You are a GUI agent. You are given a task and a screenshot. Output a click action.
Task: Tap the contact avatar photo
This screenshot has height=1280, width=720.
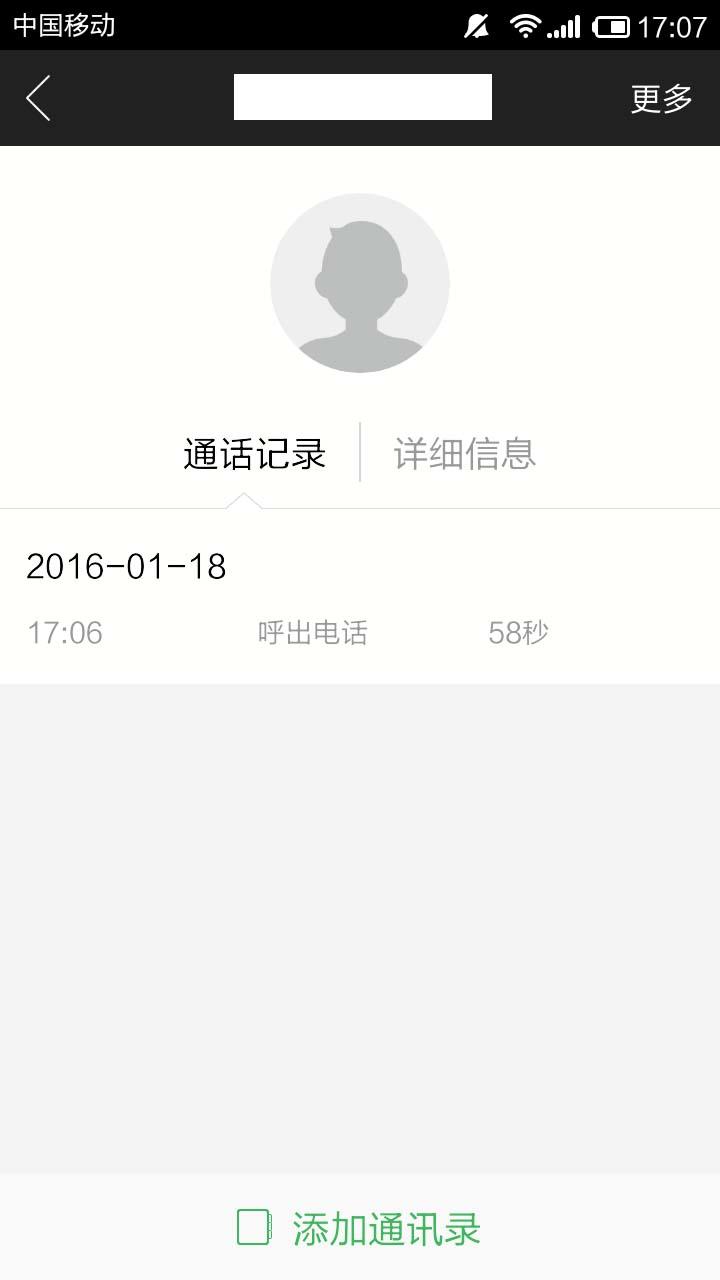coord(360,283)
